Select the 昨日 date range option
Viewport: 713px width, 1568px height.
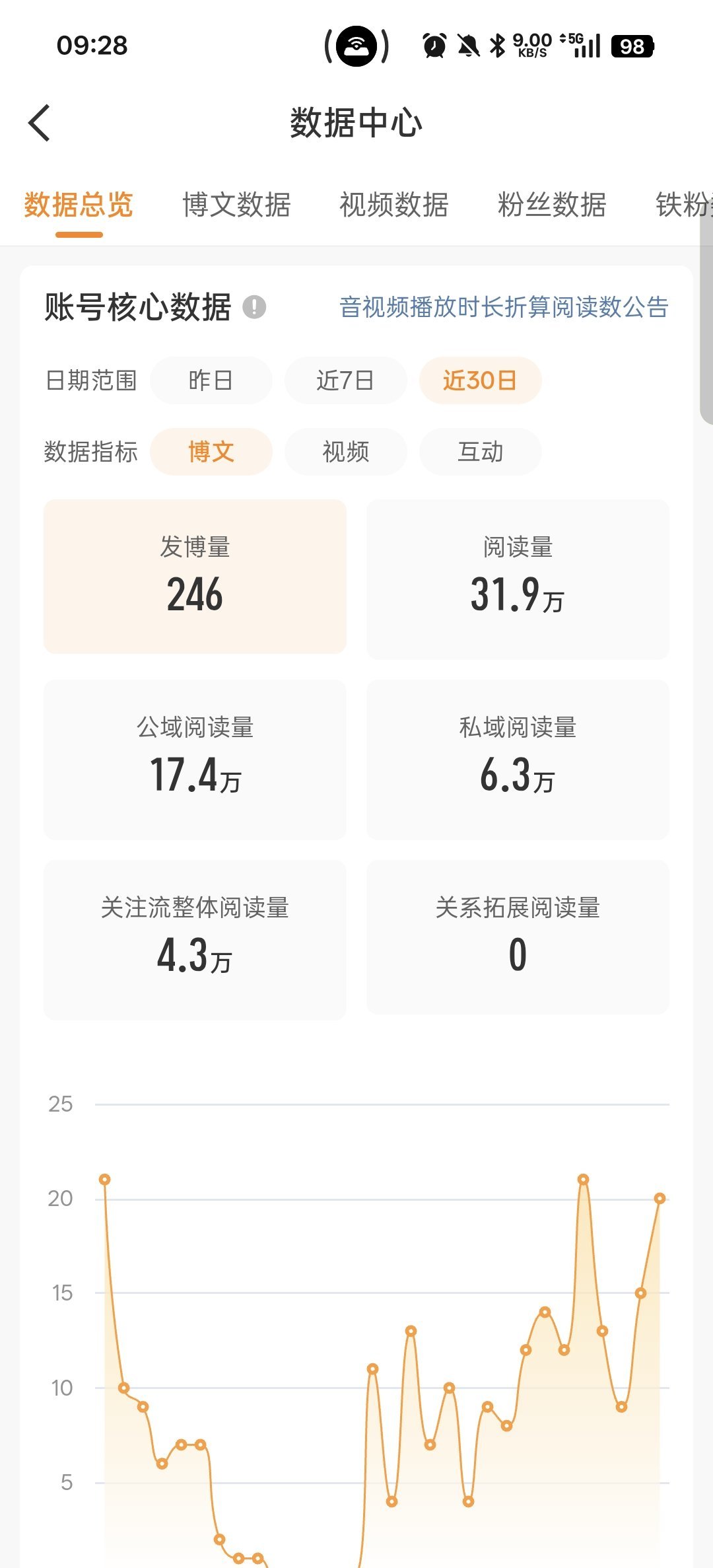[x=211, y=380]
